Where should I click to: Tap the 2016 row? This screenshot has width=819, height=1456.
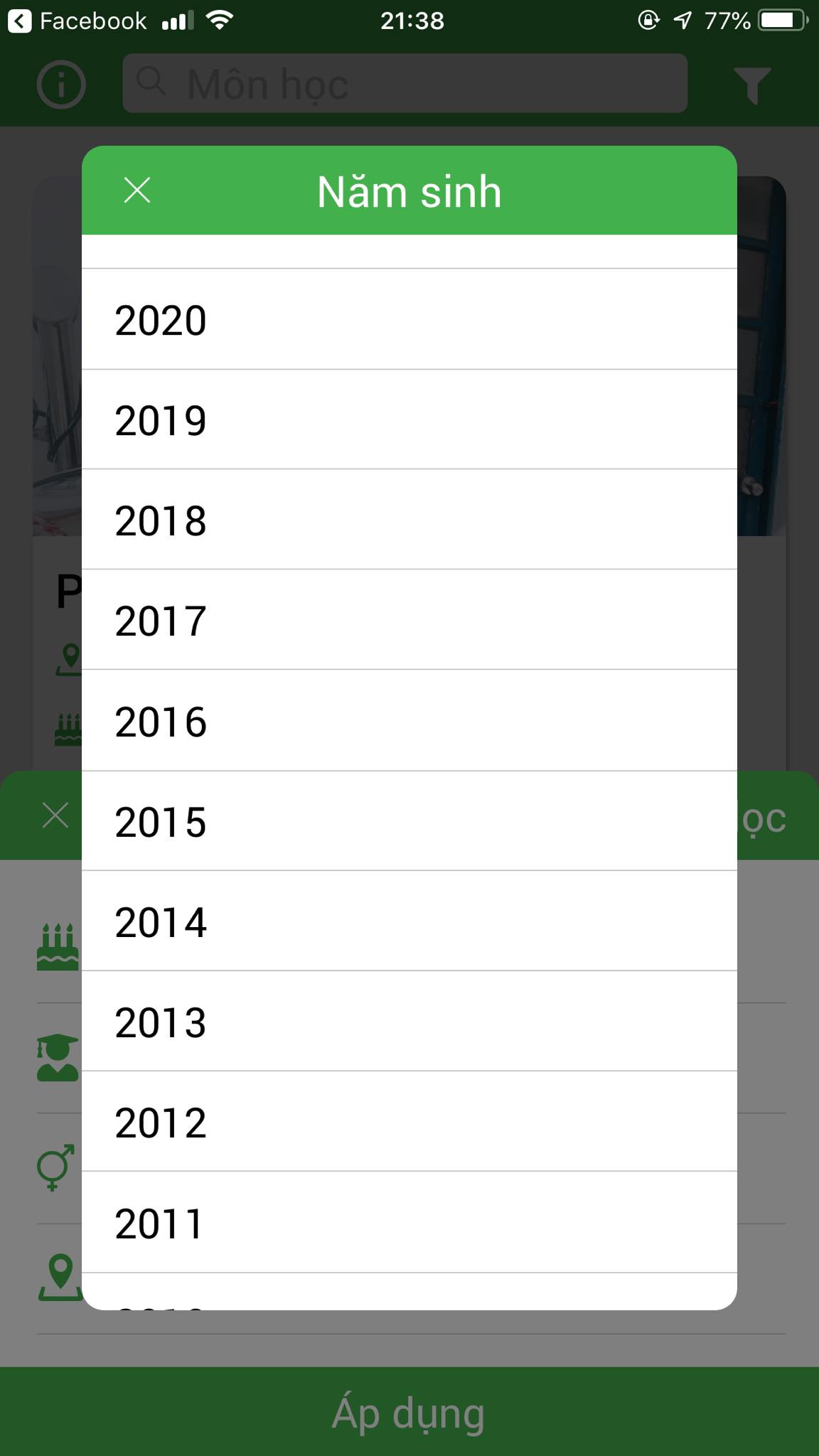(x=409, y=721)
